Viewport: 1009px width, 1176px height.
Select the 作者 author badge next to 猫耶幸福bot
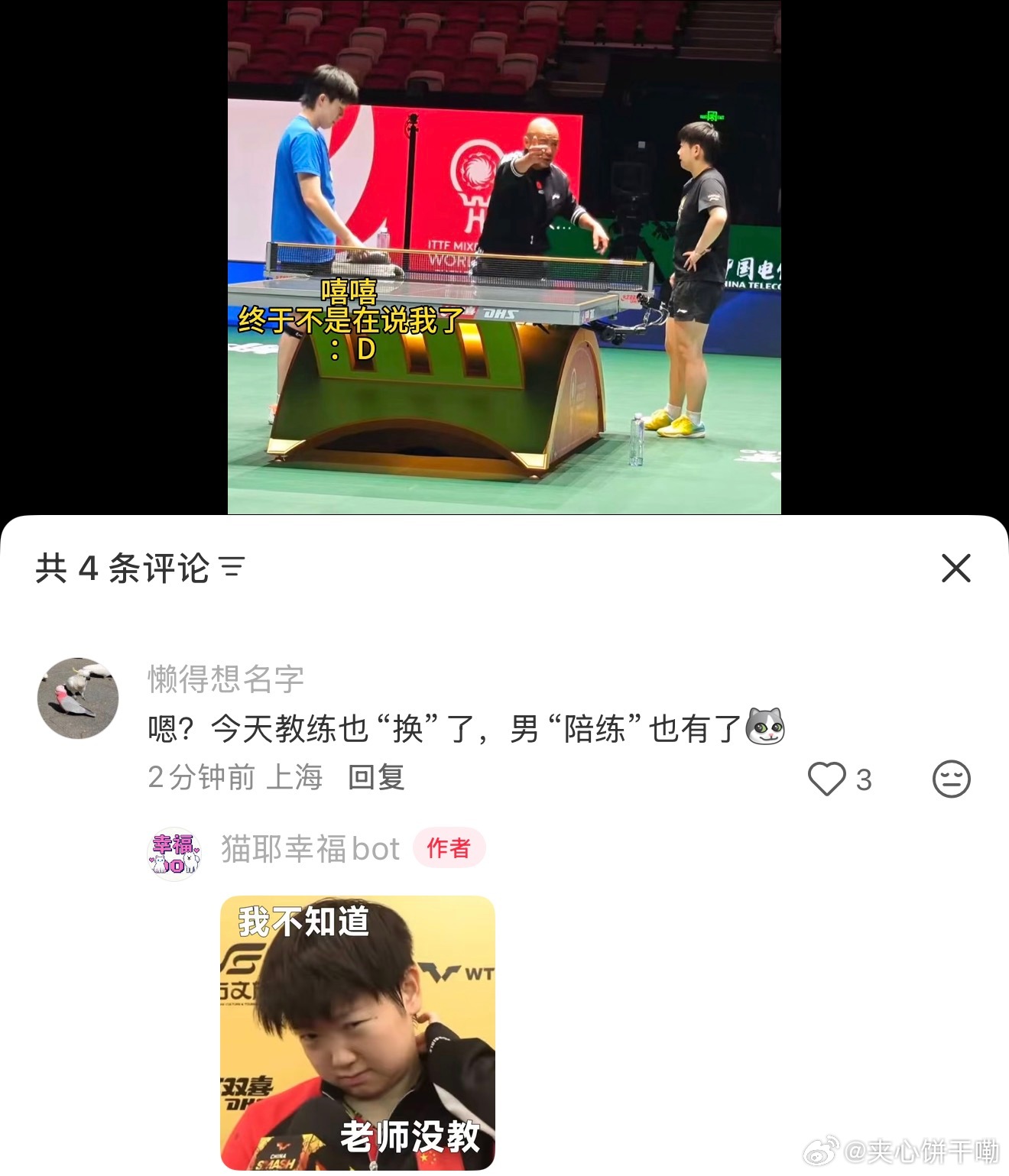point(450,847)
